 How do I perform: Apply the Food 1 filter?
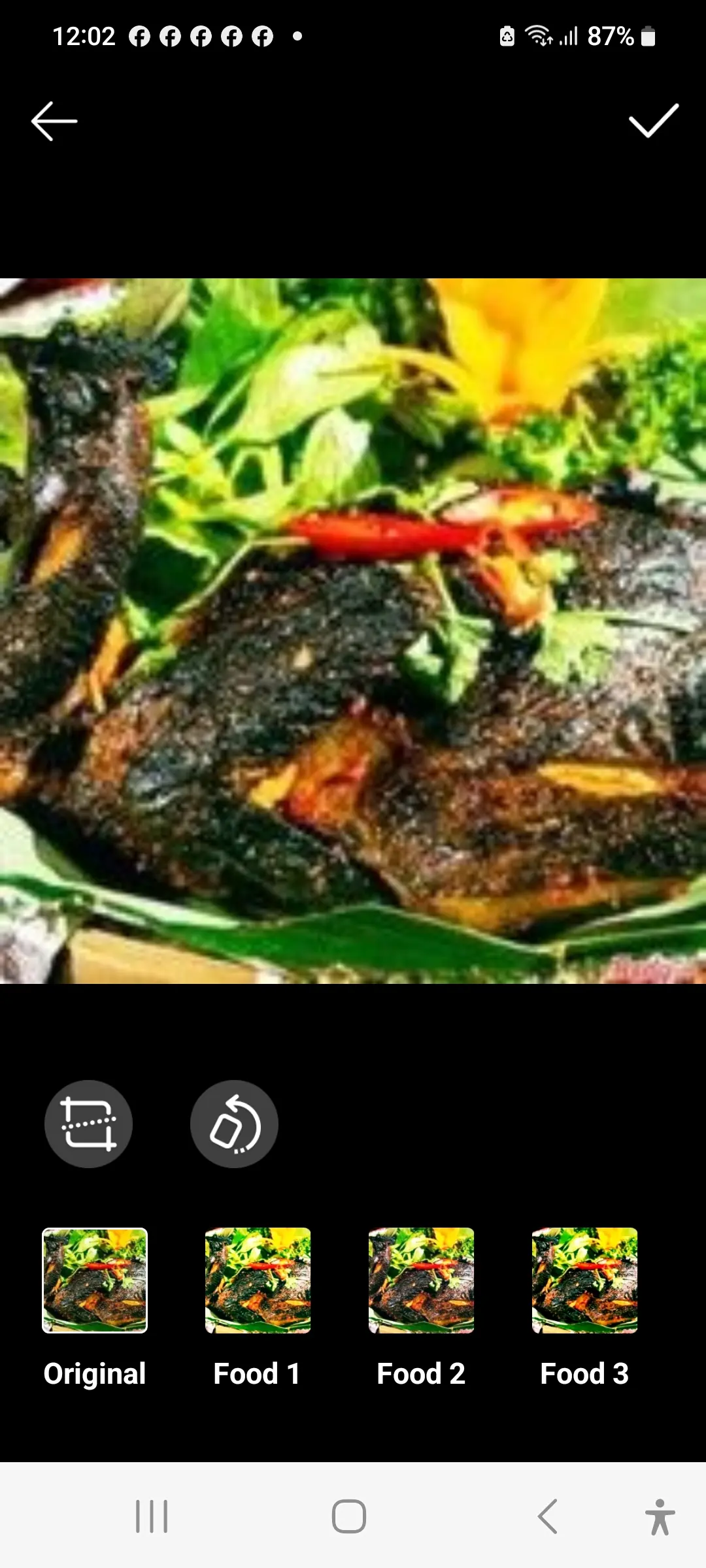point(258,1281)
